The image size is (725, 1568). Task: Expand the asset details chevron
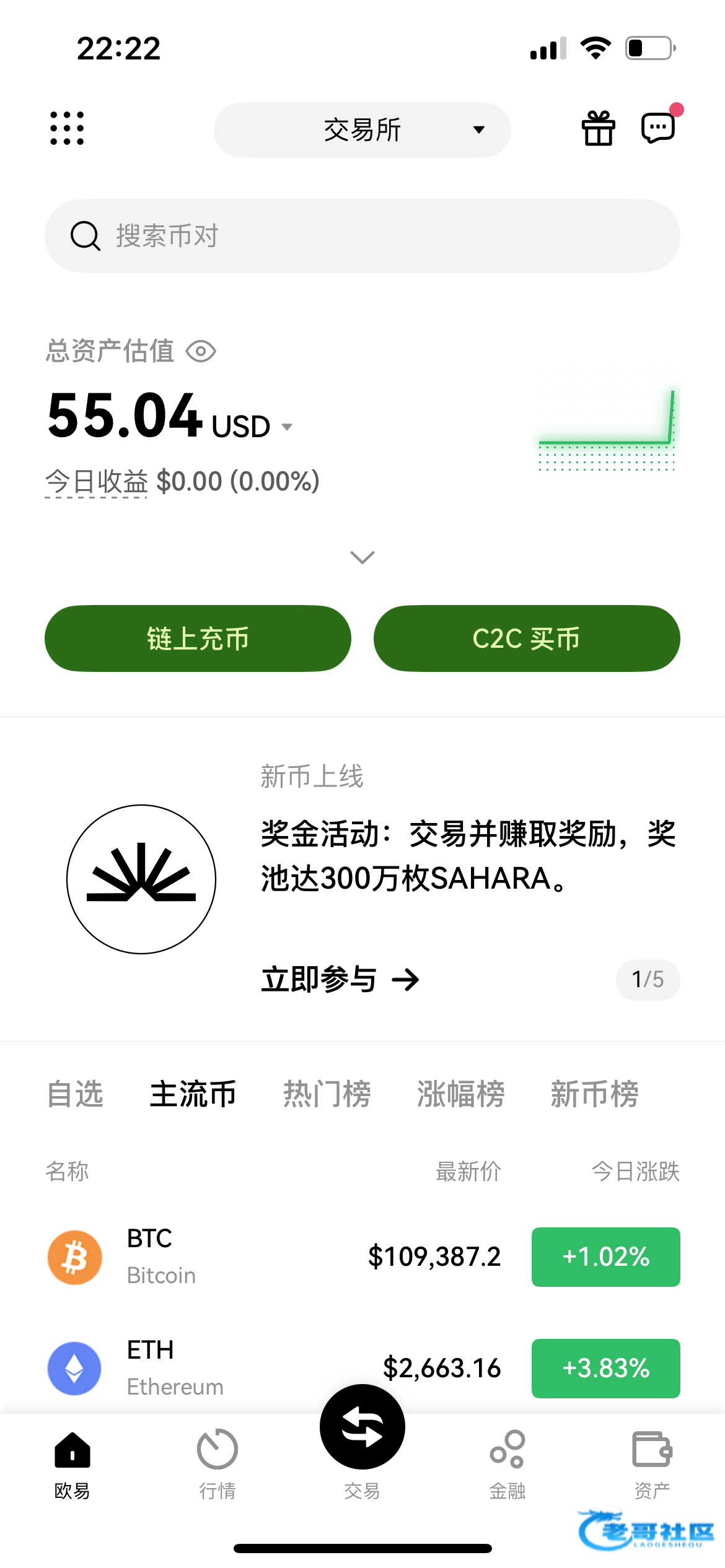[x=362, y=557]
